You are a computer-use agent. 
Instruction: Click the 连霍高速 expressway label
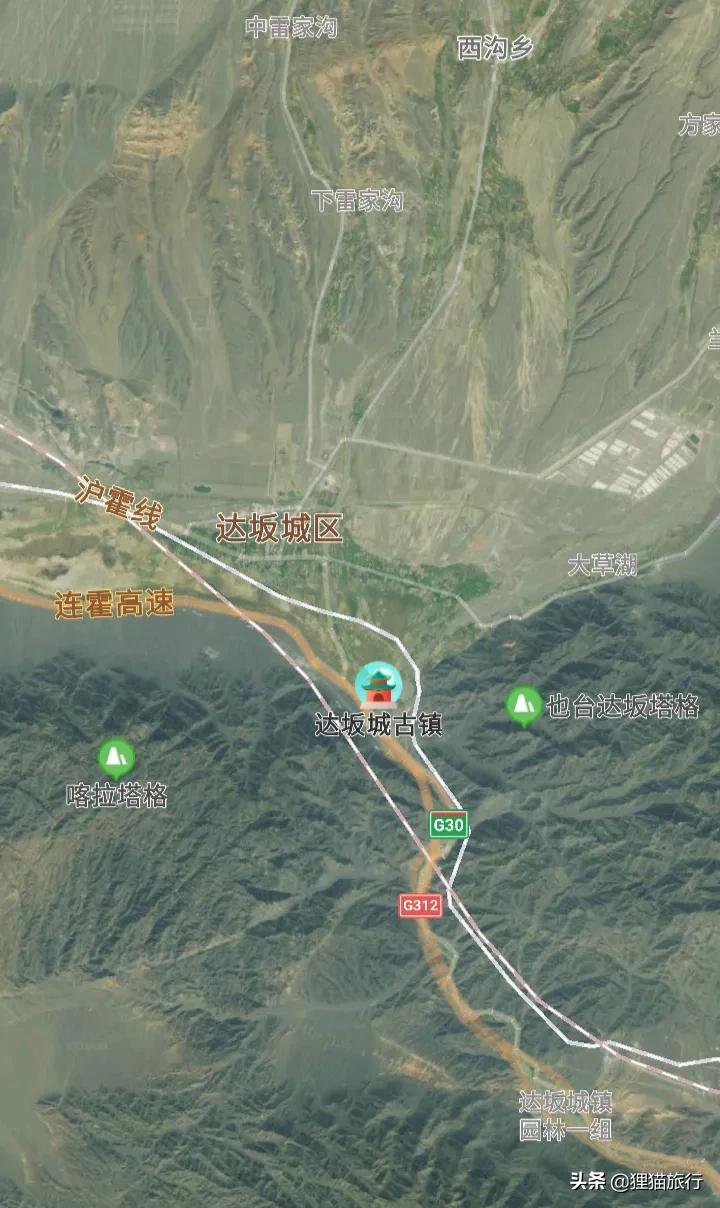115,602
